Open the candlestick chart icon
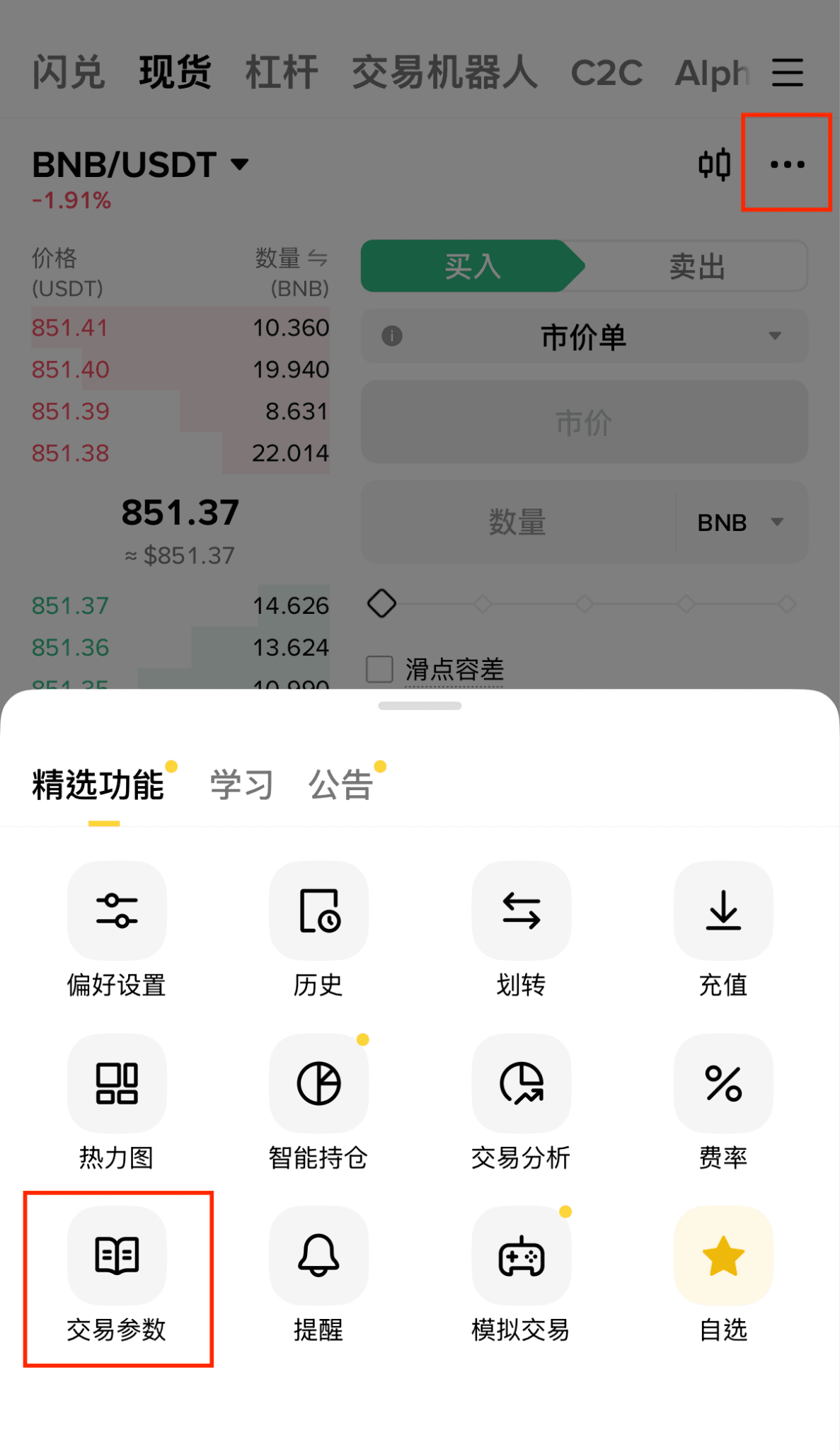This screenshot has width=840, height=1450. click(714, 164)
